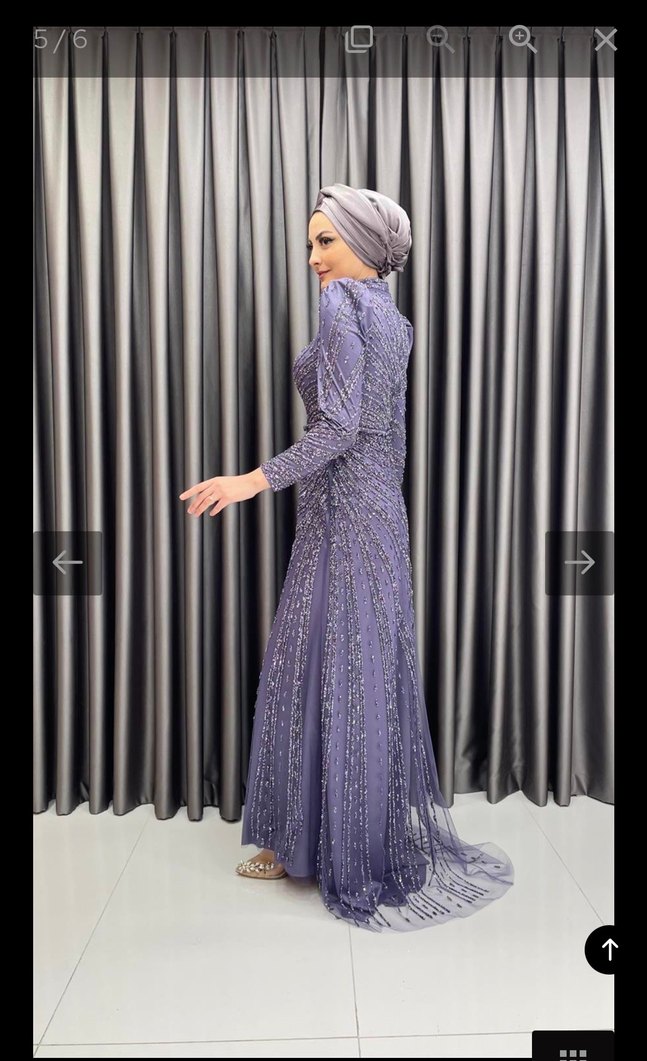Open the image in full-size view
The height and width of the screenshot is (1061, 647).
[x=359, y=39]
